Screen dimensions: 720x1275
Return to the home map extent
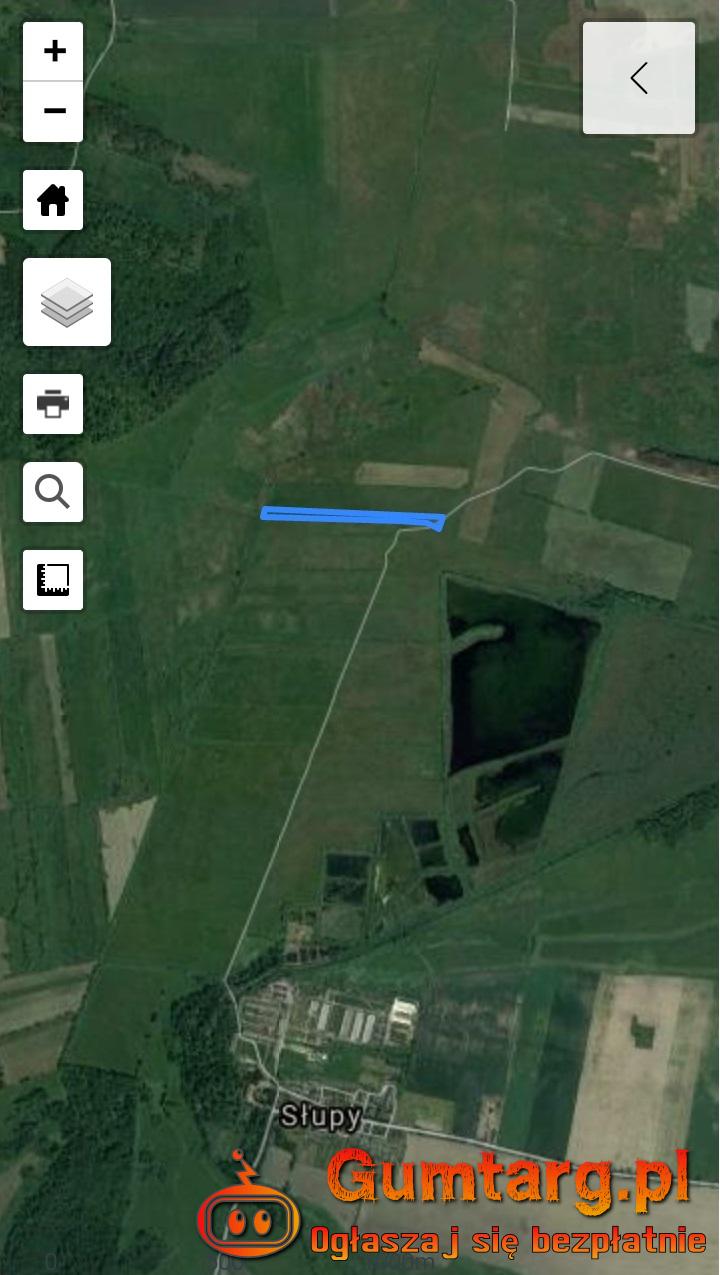53,200
